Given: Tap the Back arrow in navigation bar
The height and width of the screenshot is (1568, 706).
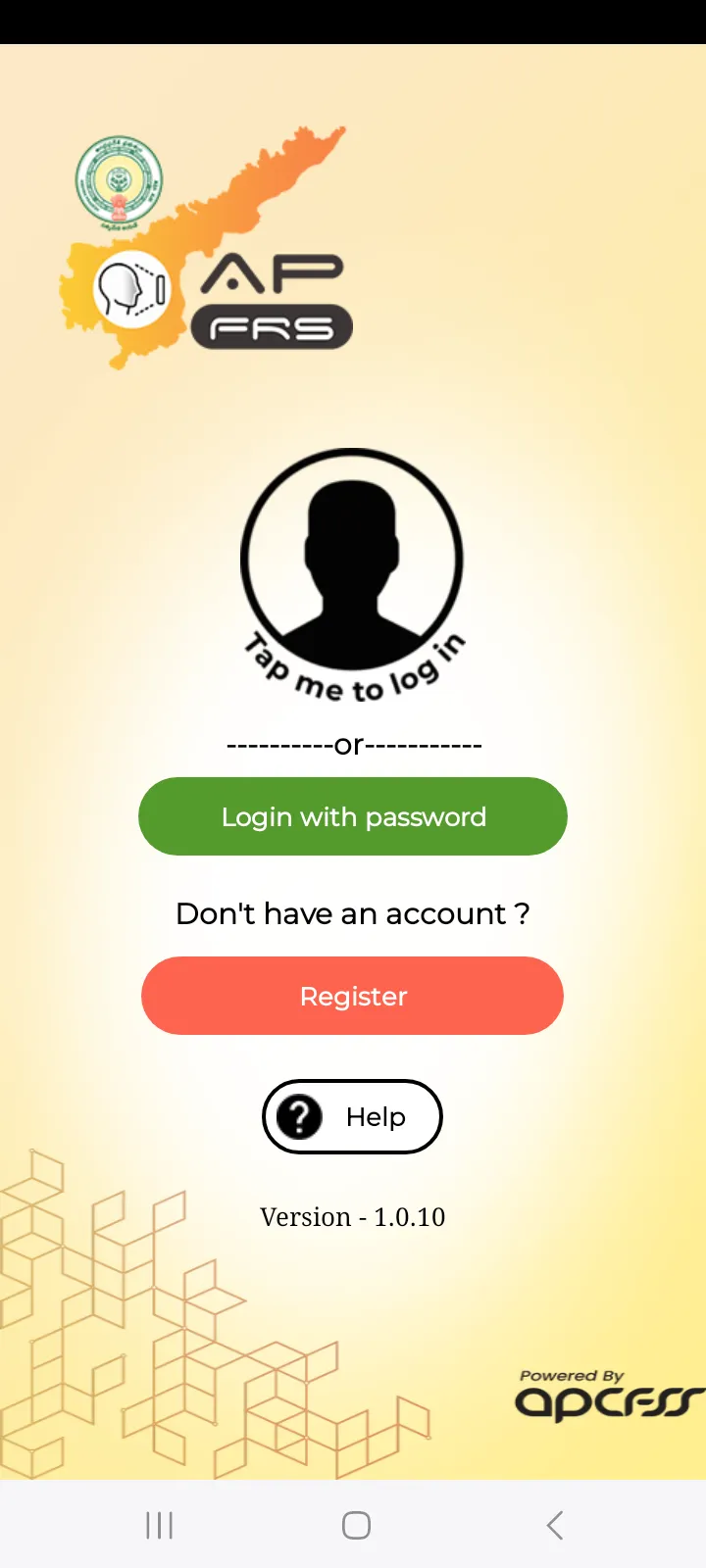Looking at the screenshot, I should (553, 1525).
